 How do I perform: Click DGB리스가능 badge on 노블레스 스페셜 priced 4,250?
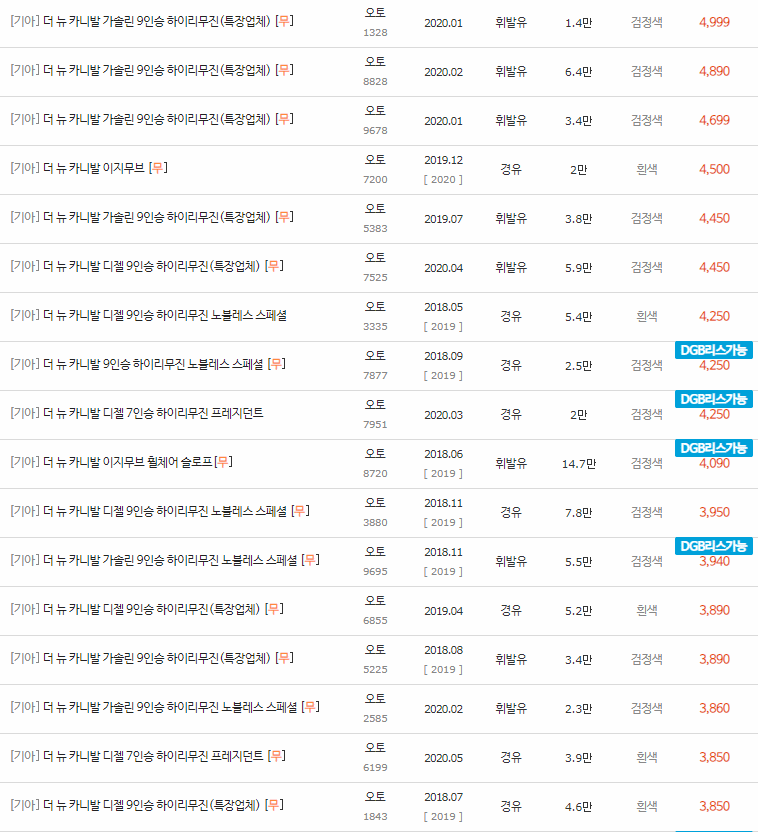(714, 350)
